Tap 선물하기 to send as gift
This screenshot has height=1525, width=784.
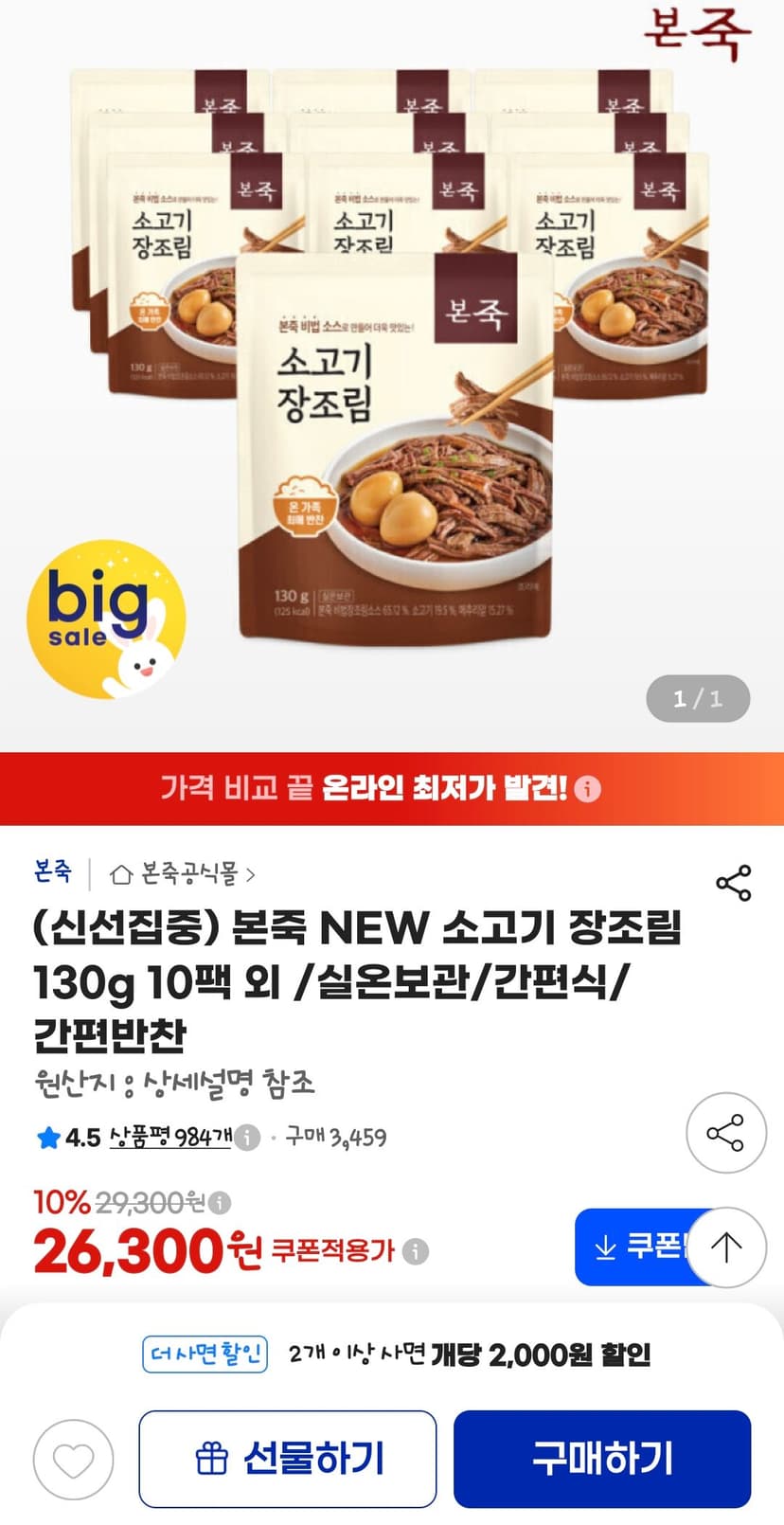click(288, 1459)
